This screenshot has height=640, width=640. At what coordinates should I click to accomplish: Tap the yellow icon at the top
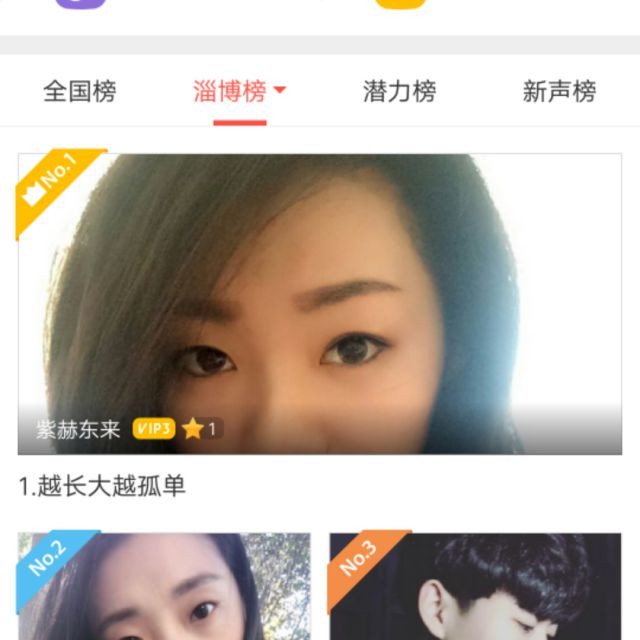click(x=400, y=4)
